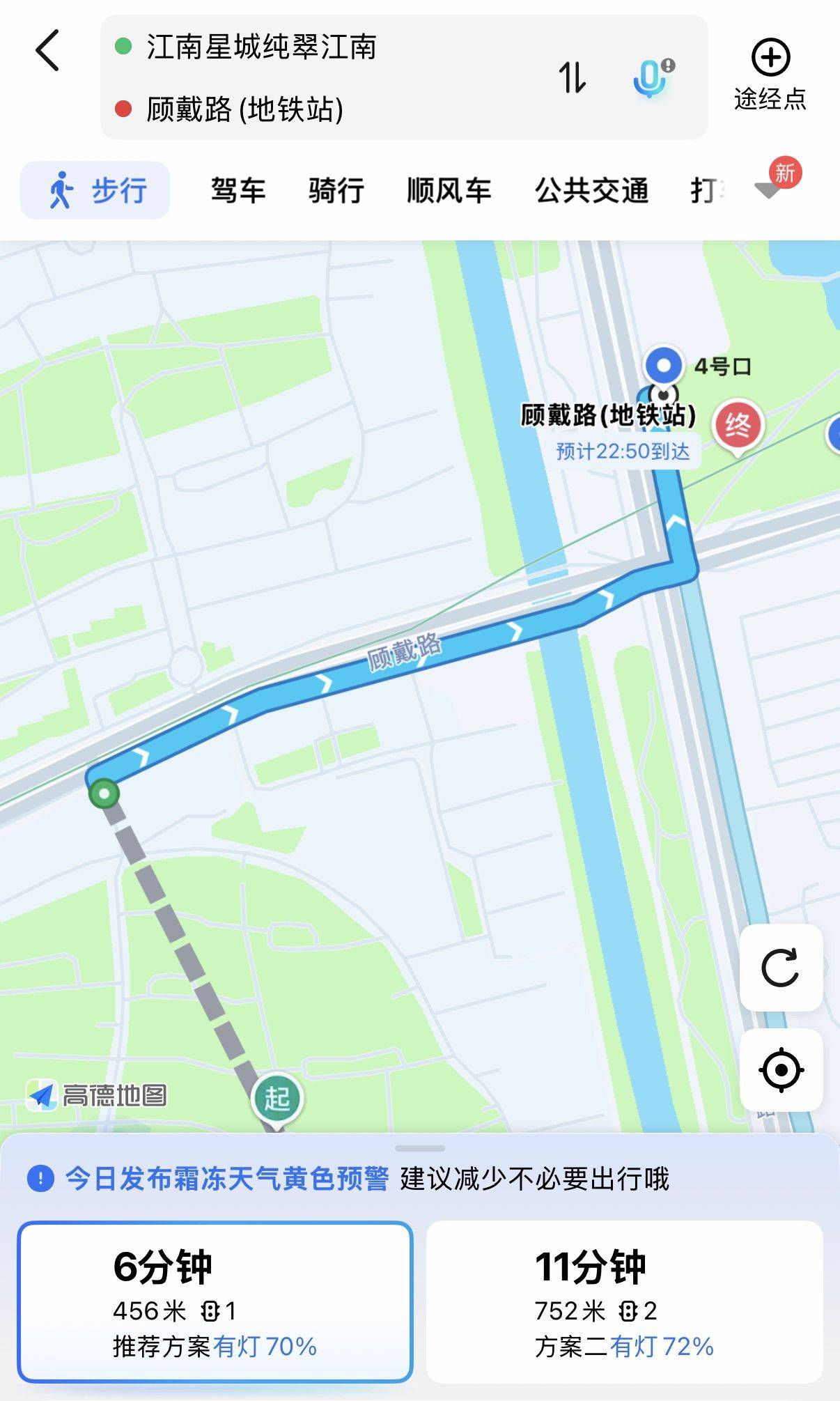The height and width of the screenshot is (1401, 840).
Task: Choose the 6分钟 recommended route card
Action: coord(215,1301)
